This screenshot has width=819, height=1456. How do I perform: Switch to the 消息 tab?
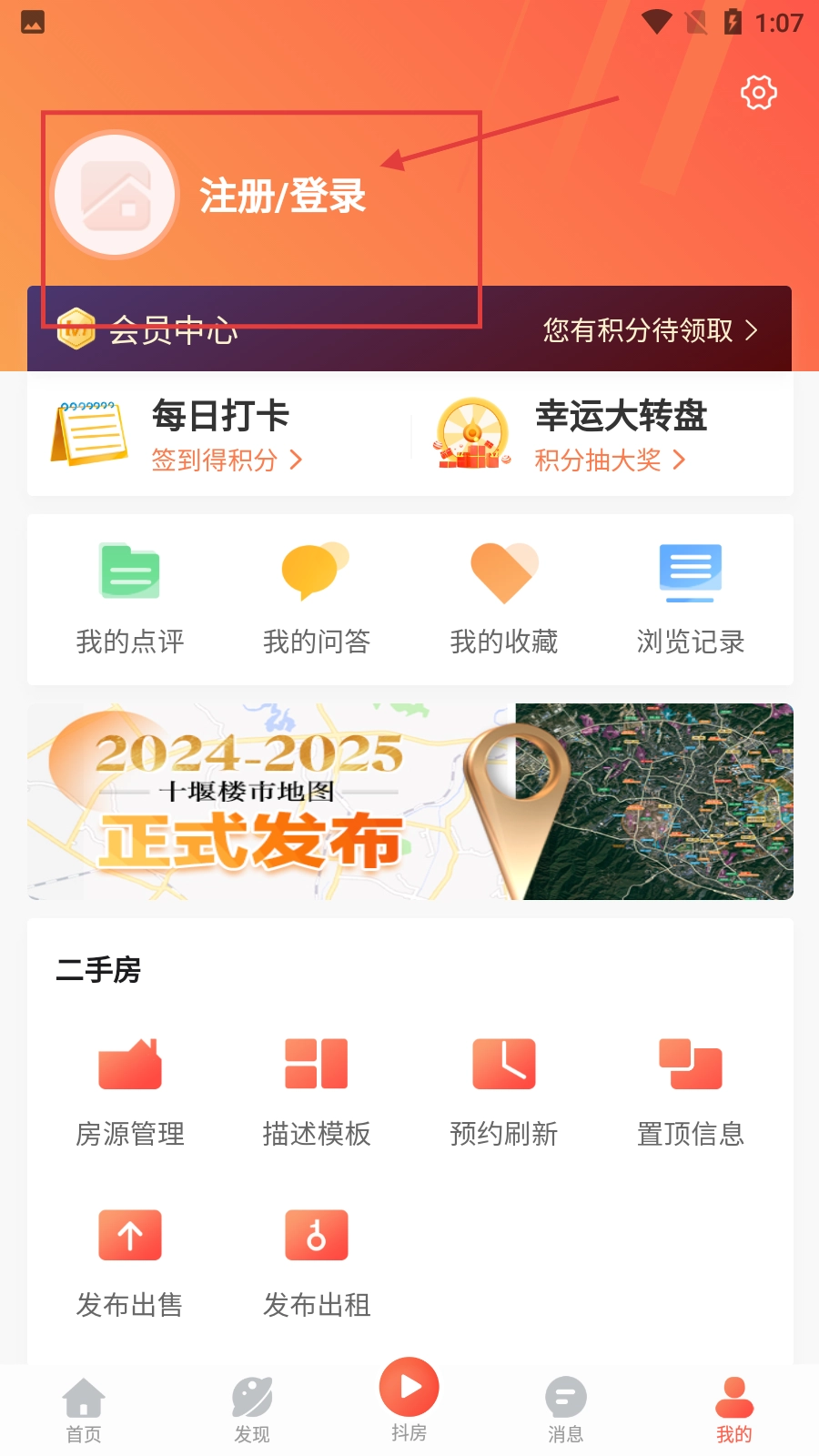pyautogui.click(x=565, y=1410)
